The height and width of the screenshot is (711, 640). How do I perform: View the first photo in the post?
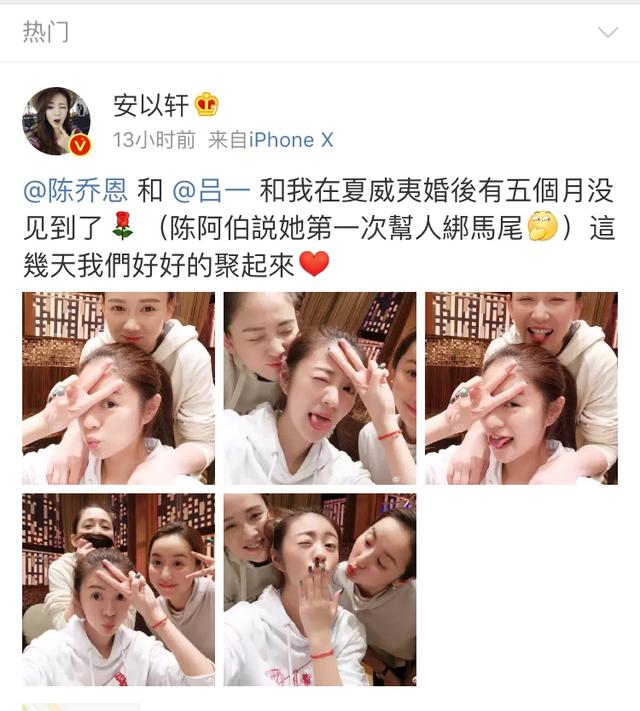118,388
